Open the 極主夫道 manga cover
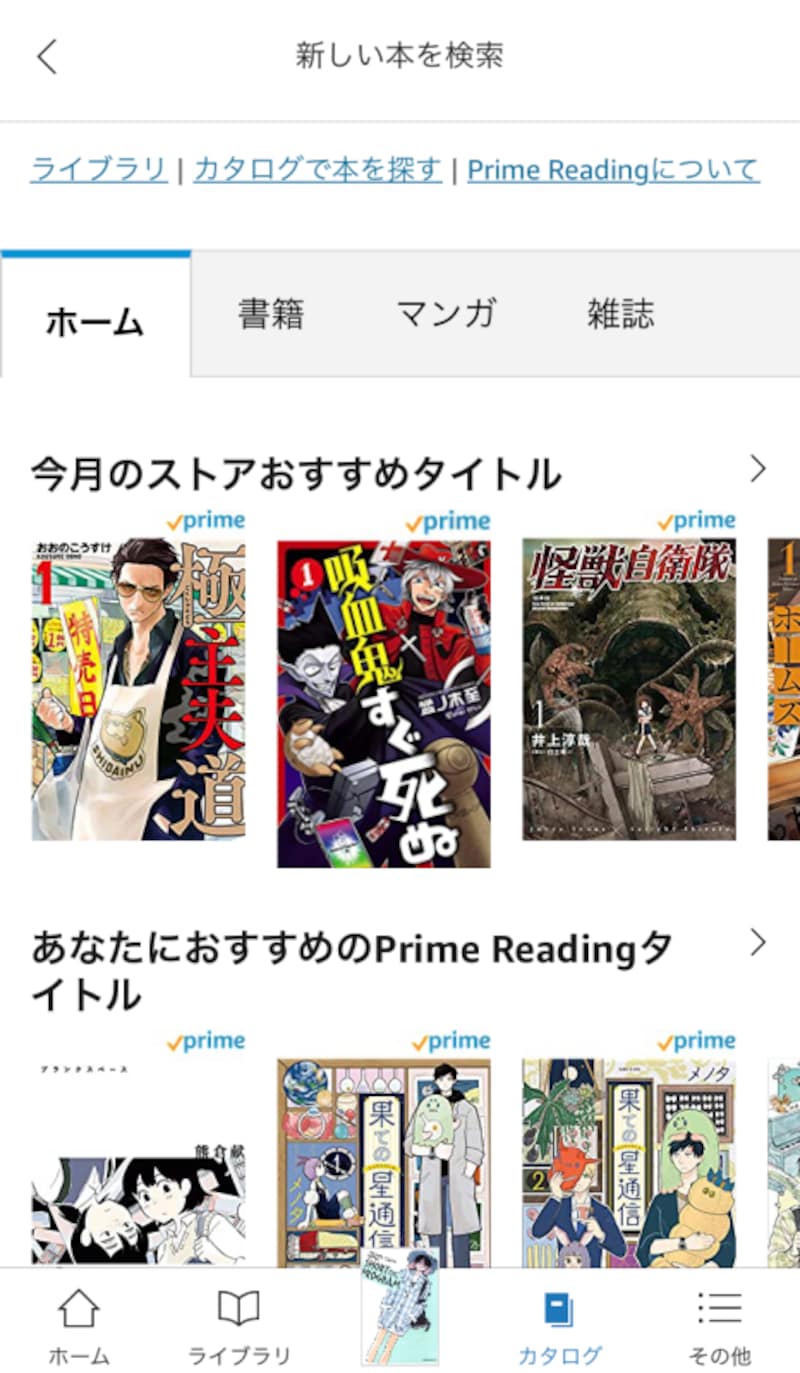Image resolution: width=800 pixels, height=1373 pixels. (138, 690)
